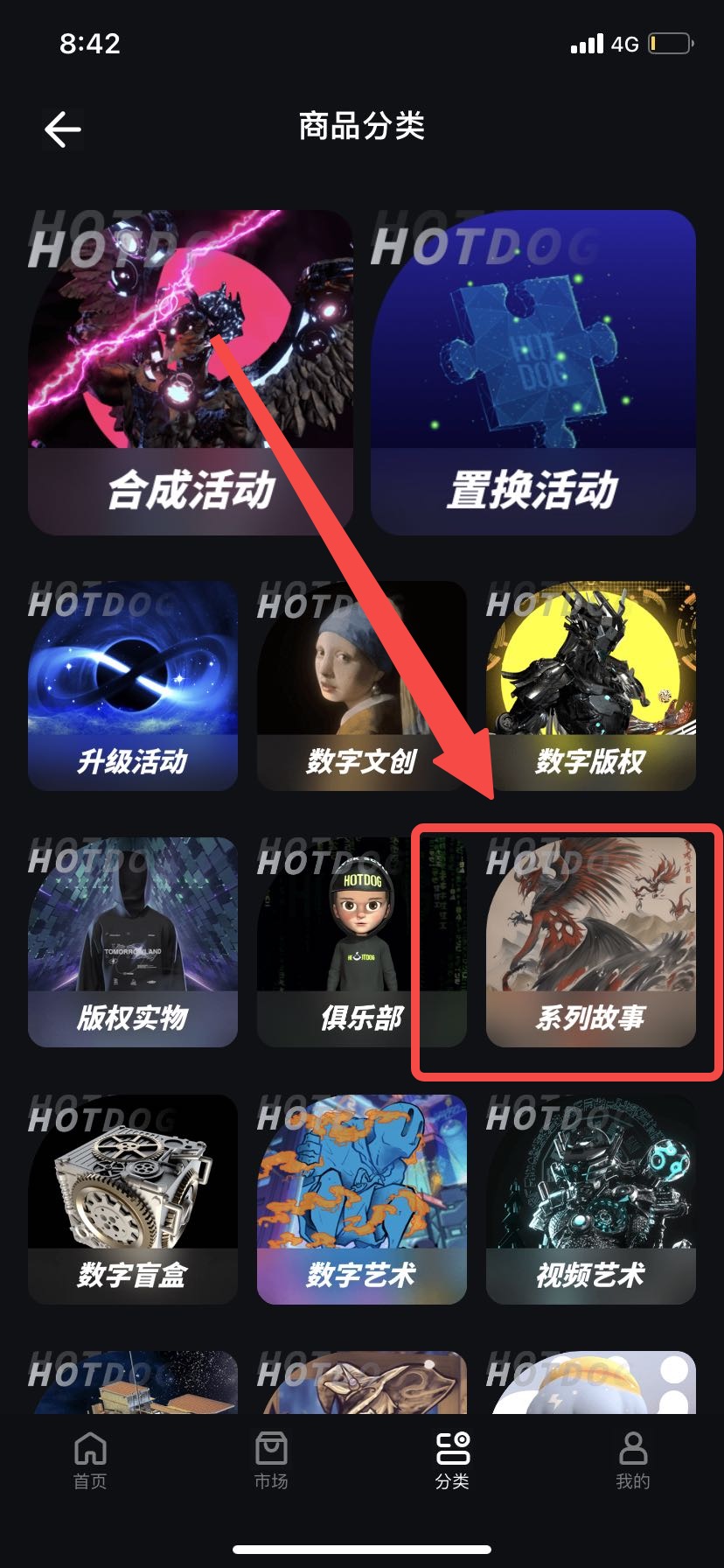
Task: Go back using the top-left arrow
Action: 63,129
